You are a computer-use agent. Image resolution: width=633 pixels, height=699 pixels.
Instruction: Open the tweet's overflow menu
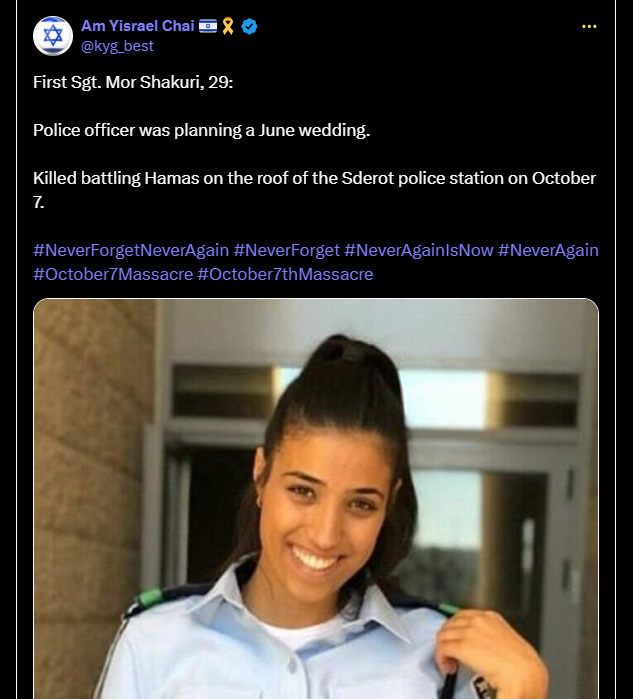pyautogui.click(x=588, y=27)
